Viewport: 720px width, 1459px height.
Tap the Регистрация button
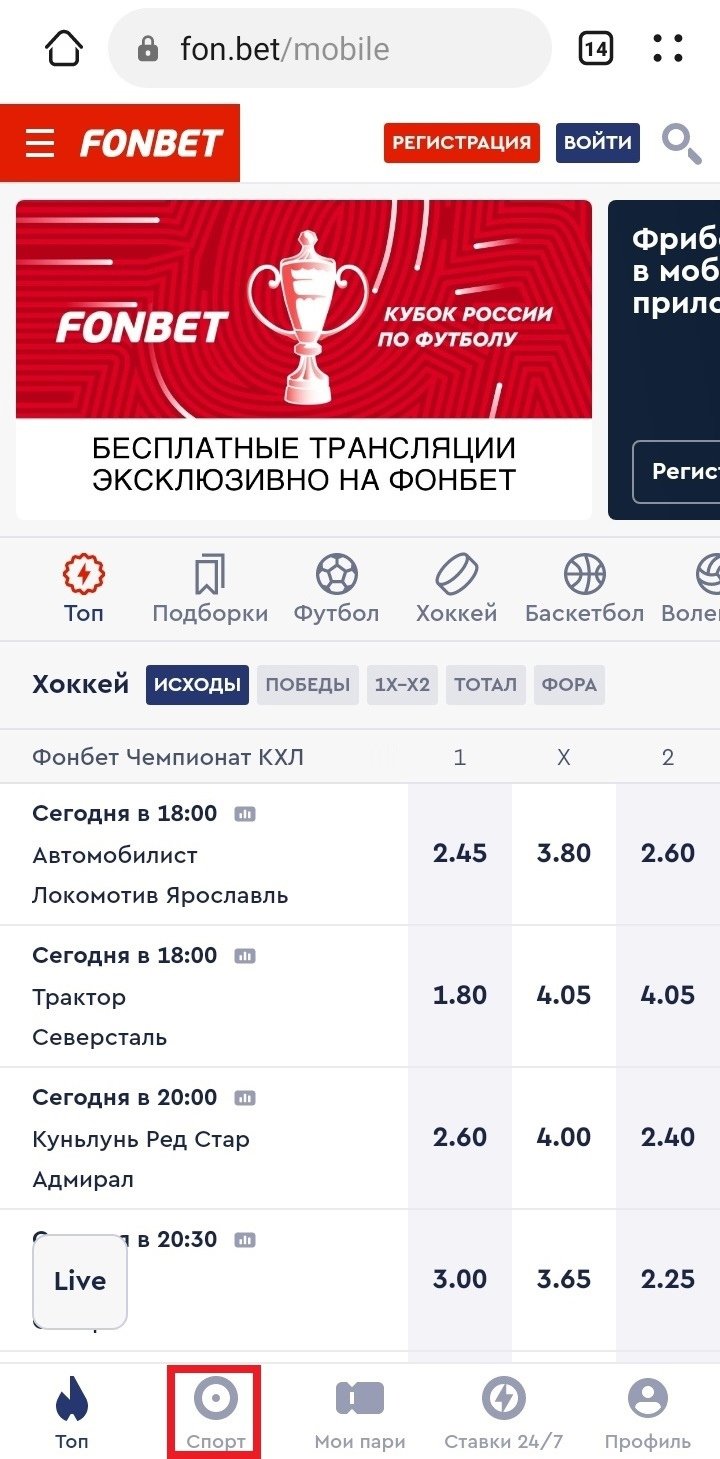[x=461, y=143]
